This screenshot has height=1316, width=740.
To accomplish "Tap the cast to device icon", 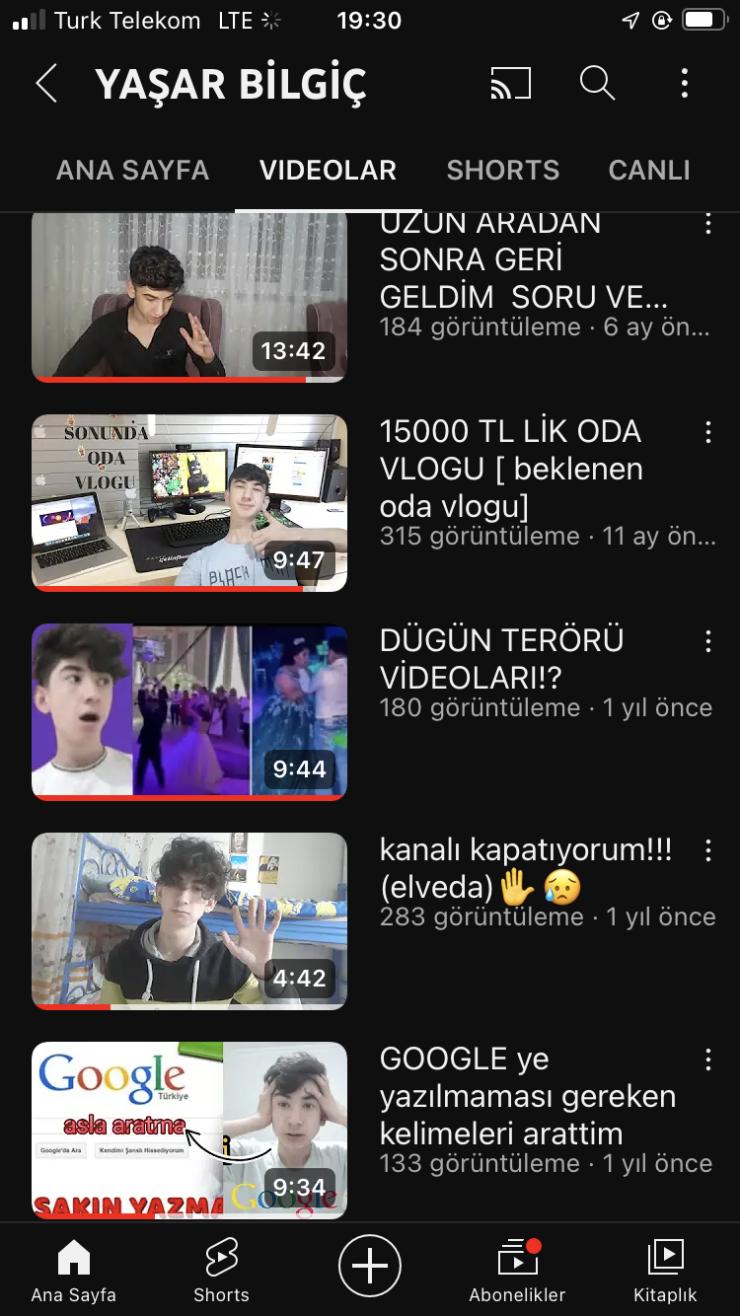I will pos(510,84).
